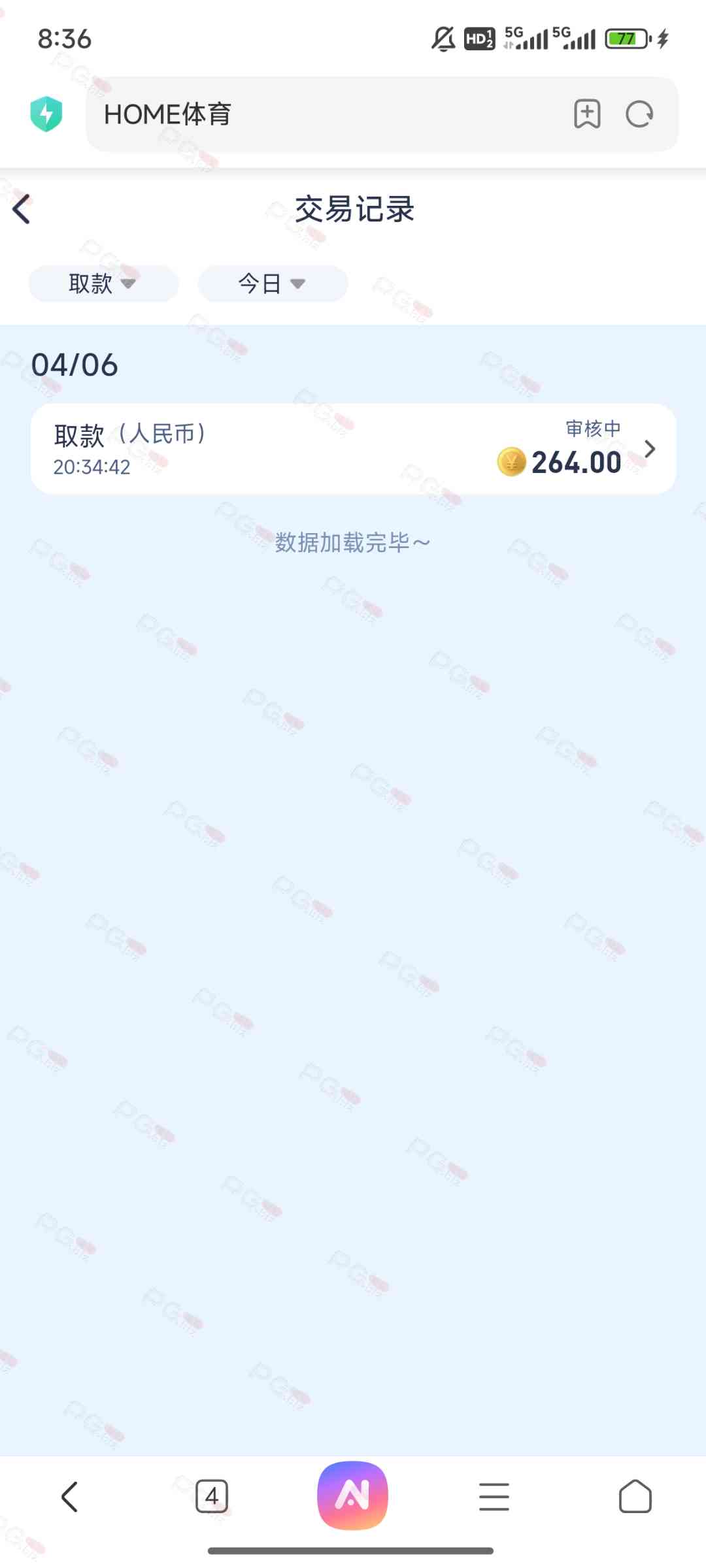
Task: Open the green shield security icon
Action: 46,114
